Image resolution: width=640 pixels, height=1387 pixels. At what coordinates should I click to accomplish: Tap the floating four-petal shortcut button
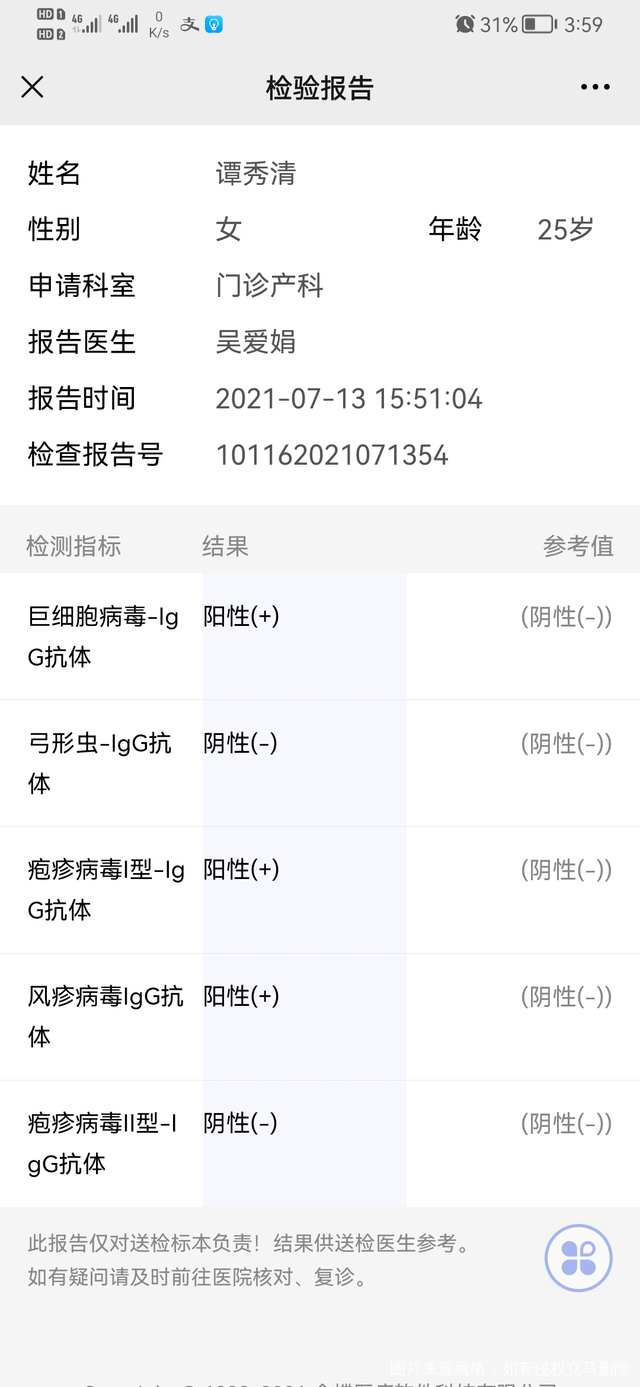point(578,1258)
